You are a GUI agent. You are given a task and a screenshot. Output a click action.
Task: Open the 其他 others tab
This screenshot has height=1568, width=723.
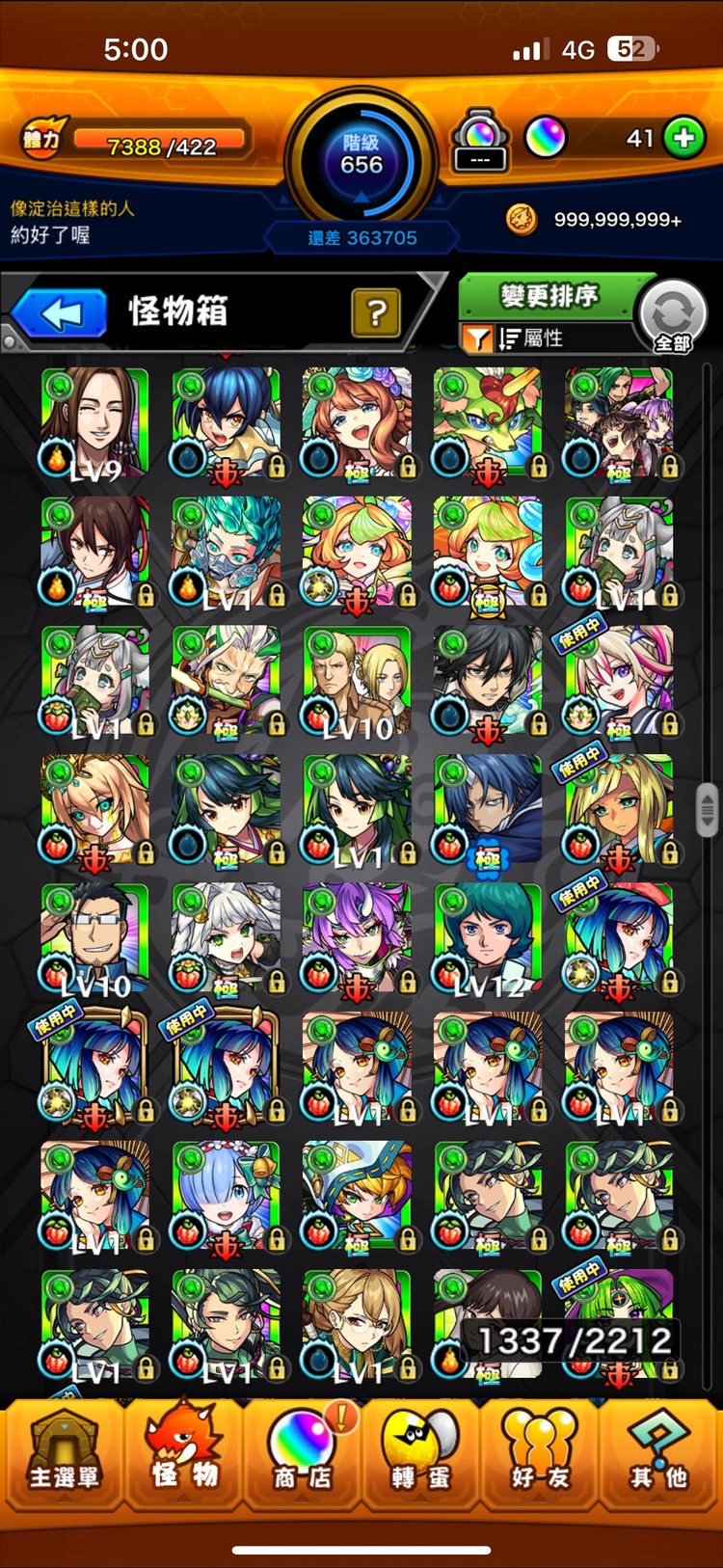click(658, 1453)
